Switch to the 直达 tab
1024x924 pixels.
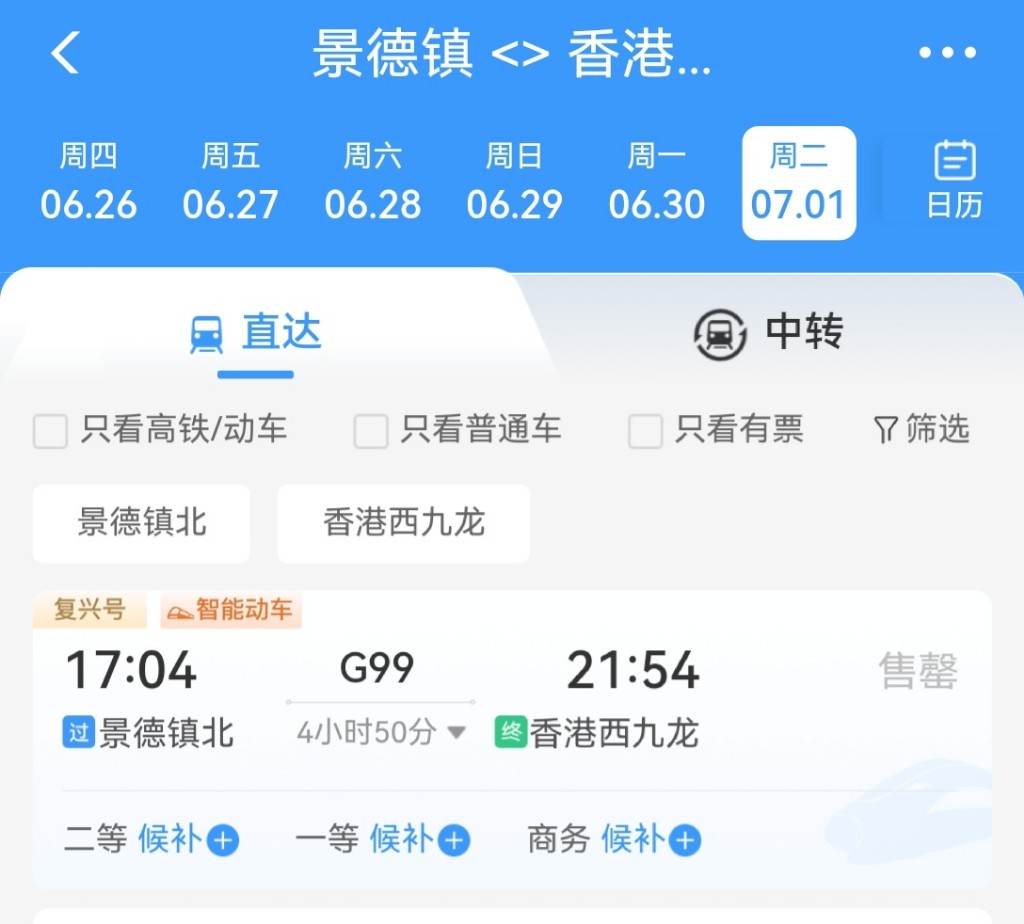click(x=256, y=332)
